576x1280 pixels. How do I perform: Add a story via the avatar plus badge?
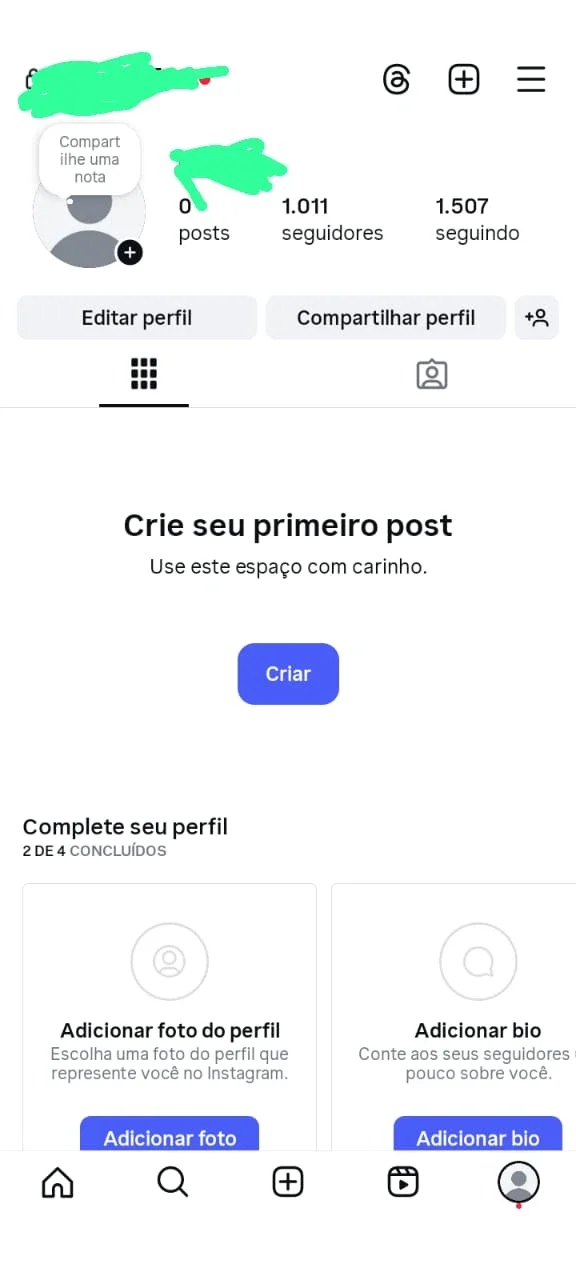click(x=129, y=252)
